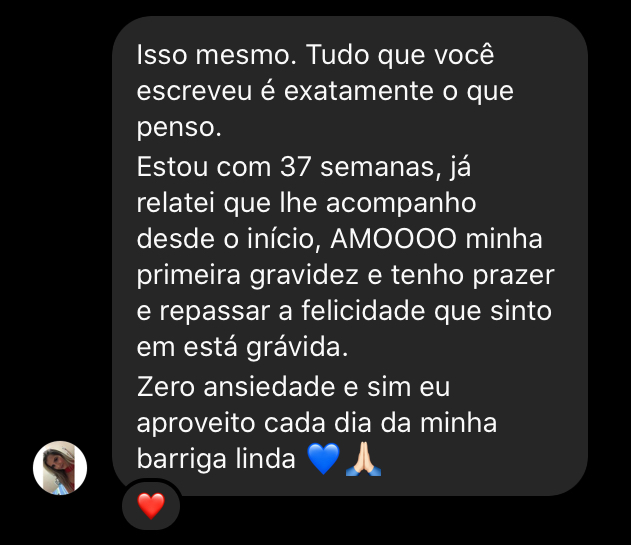The height and width of the screenshot is (545, 631).
Task: Tap the red heart reaction under the message
Action: 151,506
